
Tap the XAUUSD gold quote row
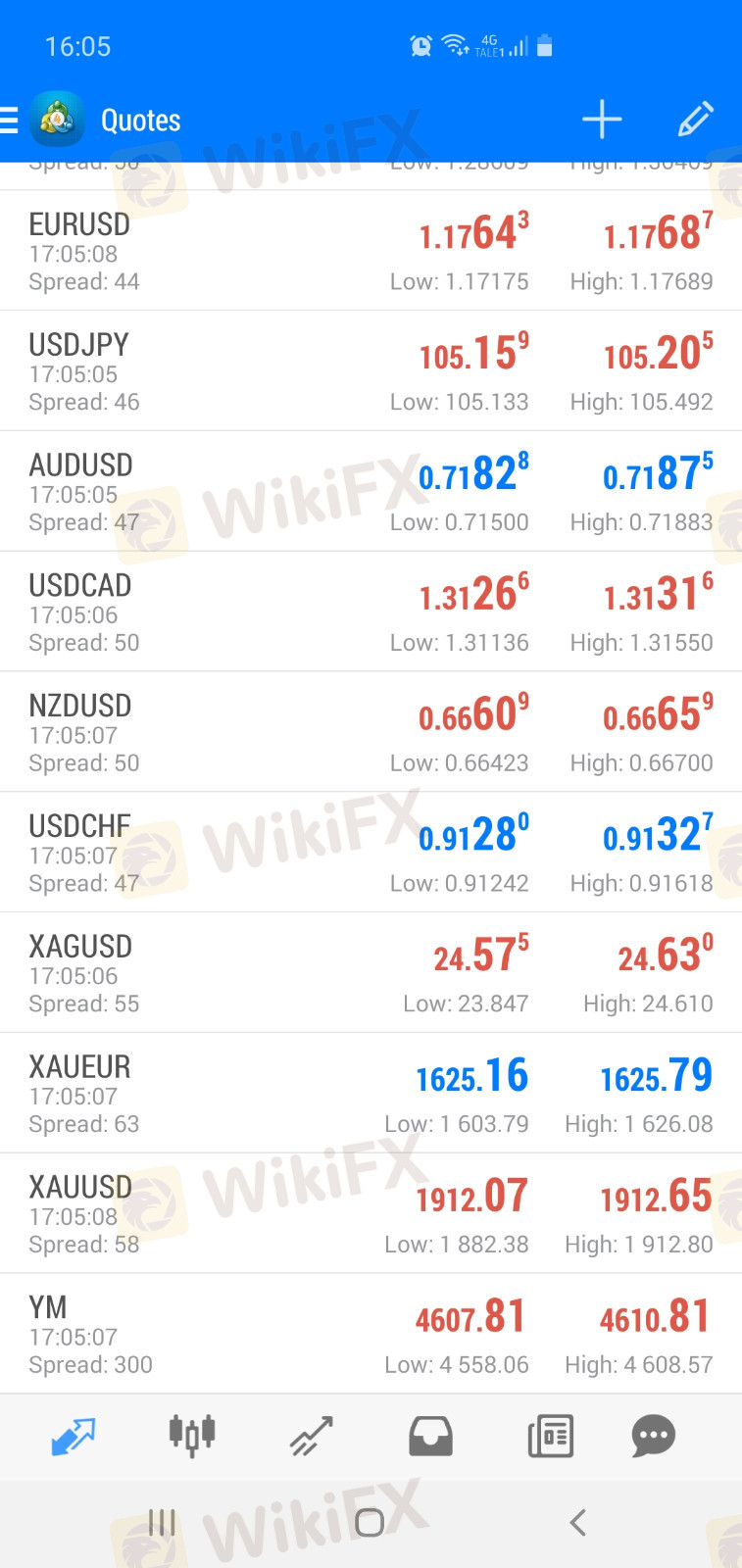[371, 1214]
